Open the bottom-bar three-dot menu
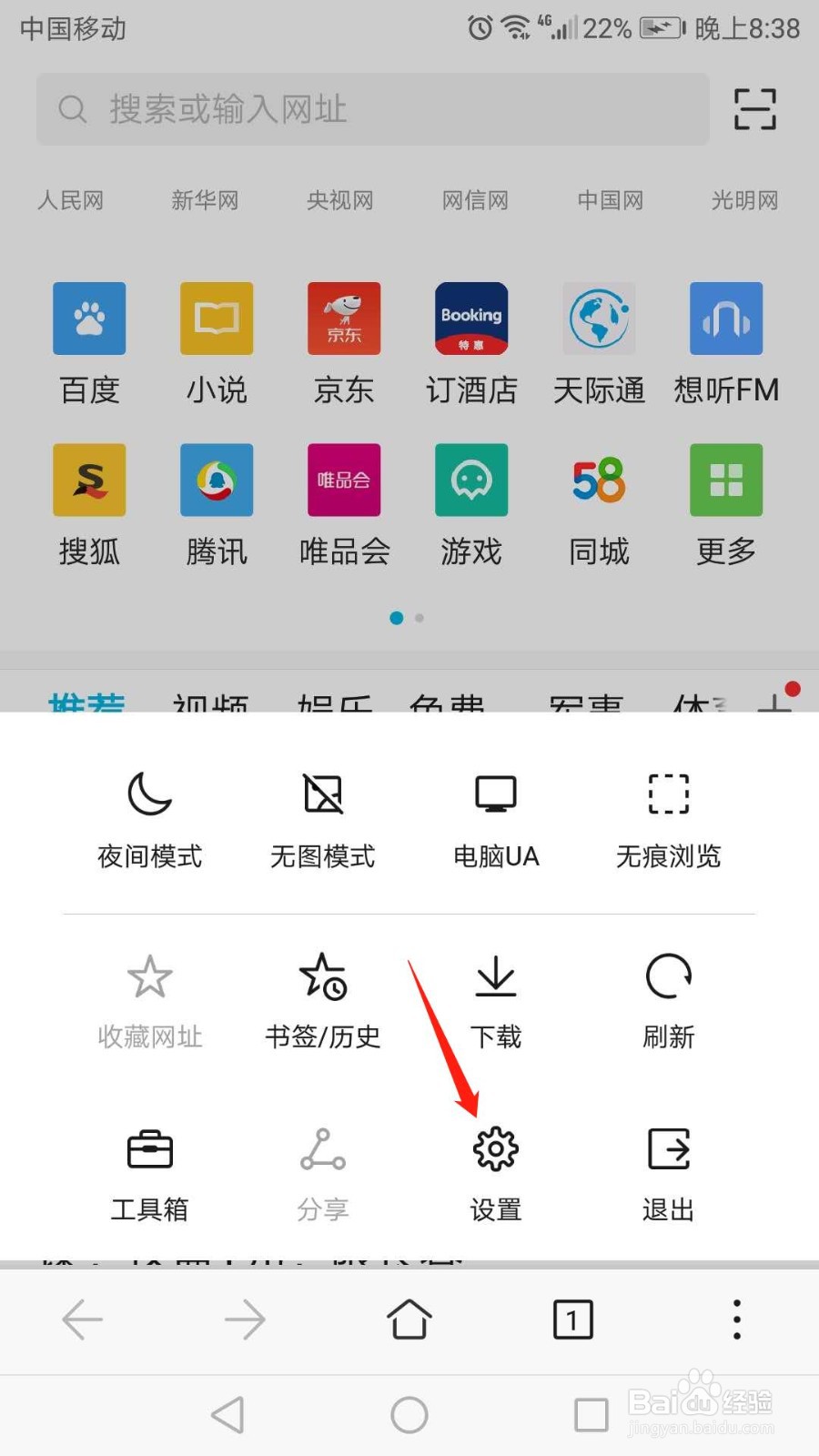 735,1317
